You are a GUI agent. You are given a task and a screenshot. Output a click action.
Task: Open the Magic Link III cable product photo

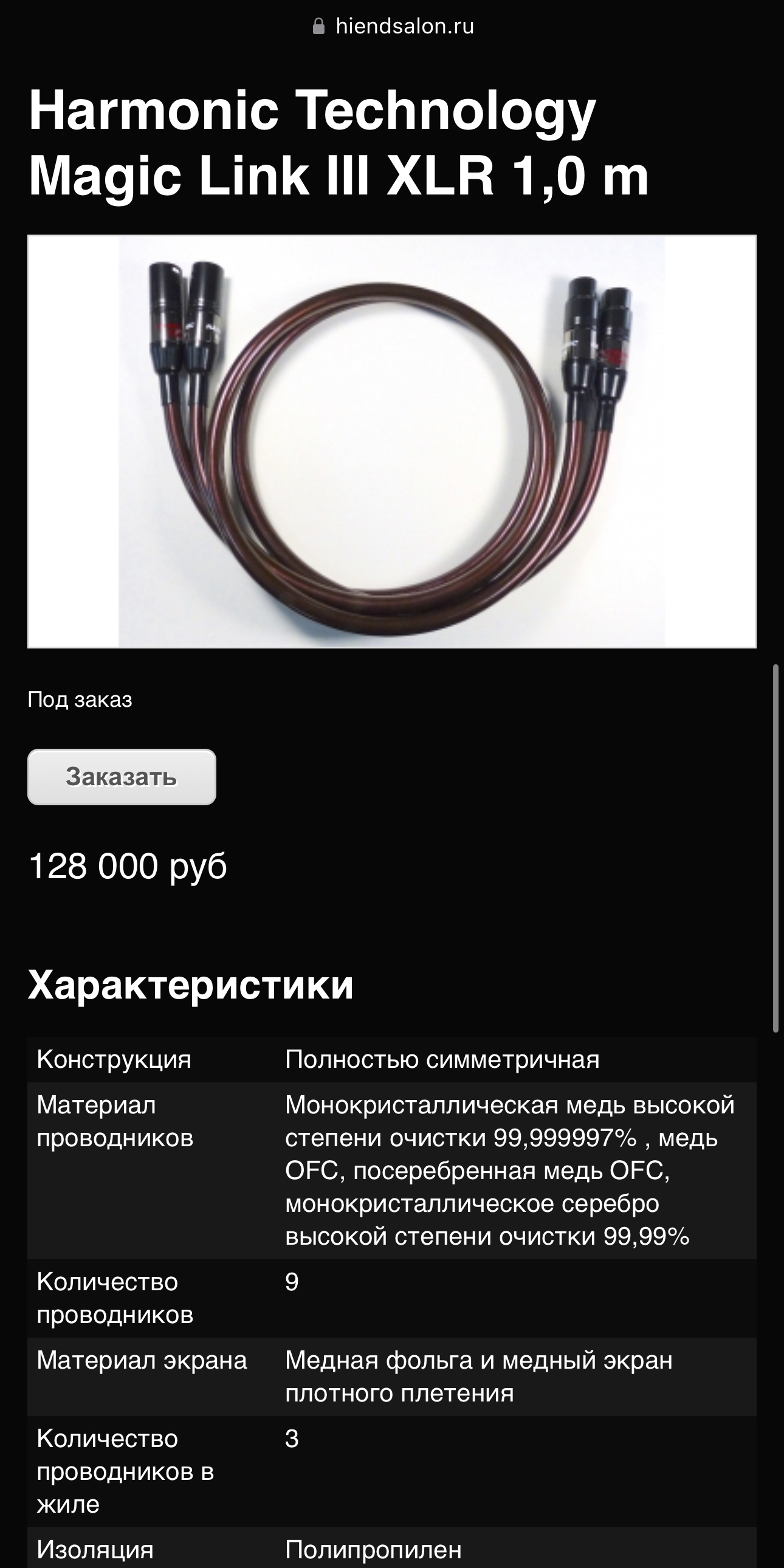391,441
